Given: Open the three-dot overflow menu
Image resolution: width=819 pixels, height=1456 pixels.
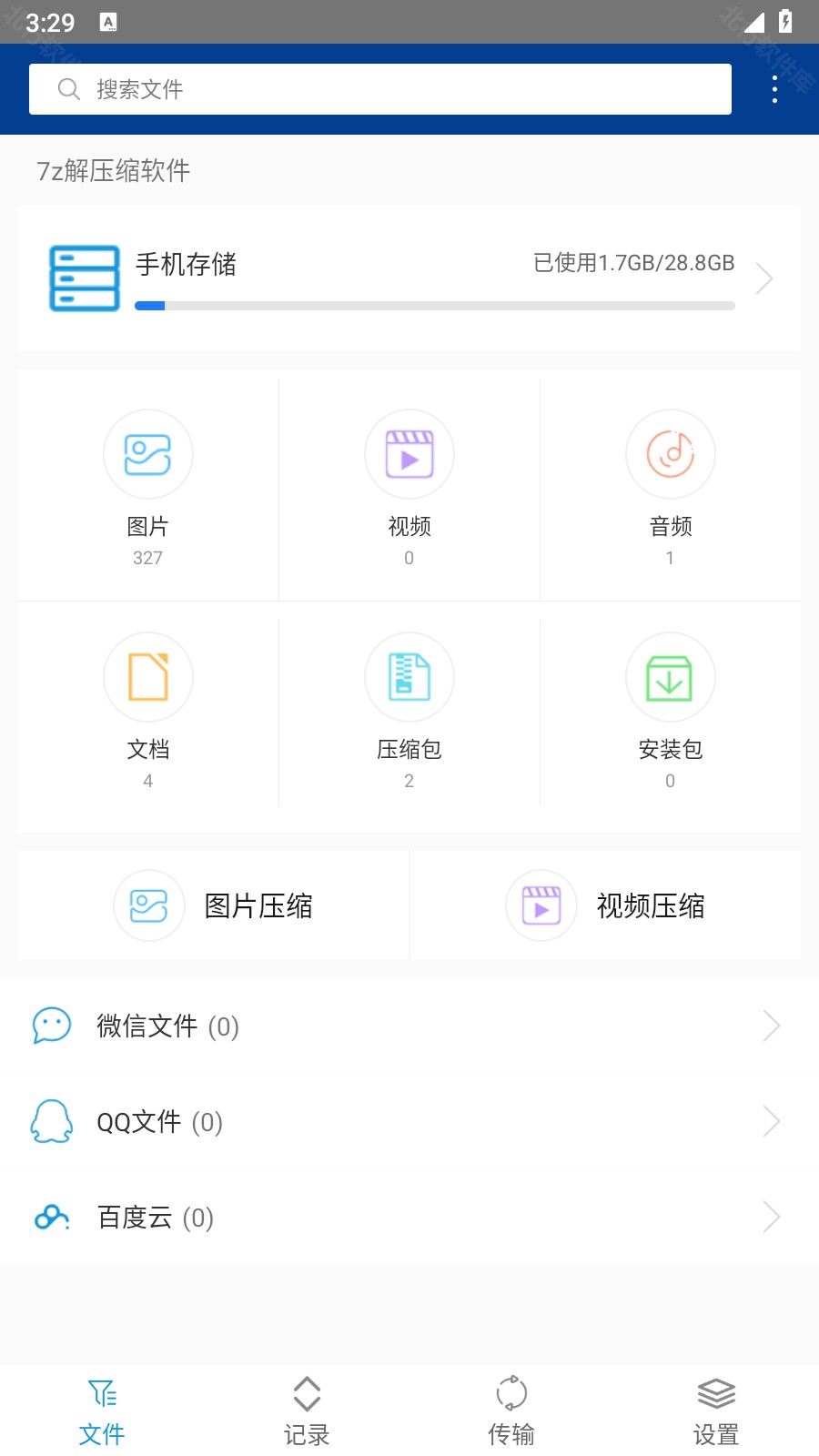Looking at the screenshot, I should coord(774,88).
